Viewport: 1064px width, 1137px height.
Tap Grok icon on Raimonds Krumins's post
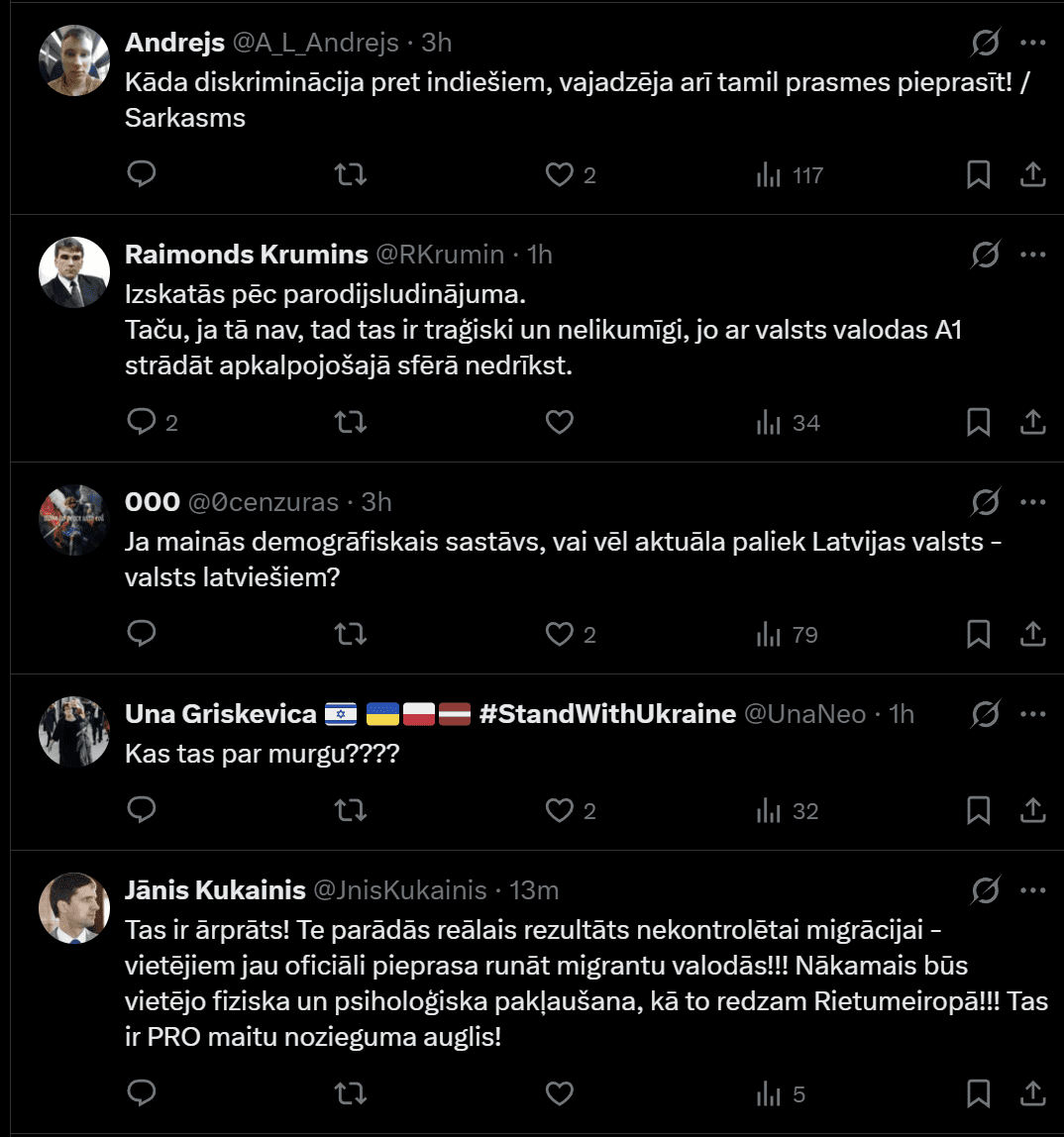985,255
